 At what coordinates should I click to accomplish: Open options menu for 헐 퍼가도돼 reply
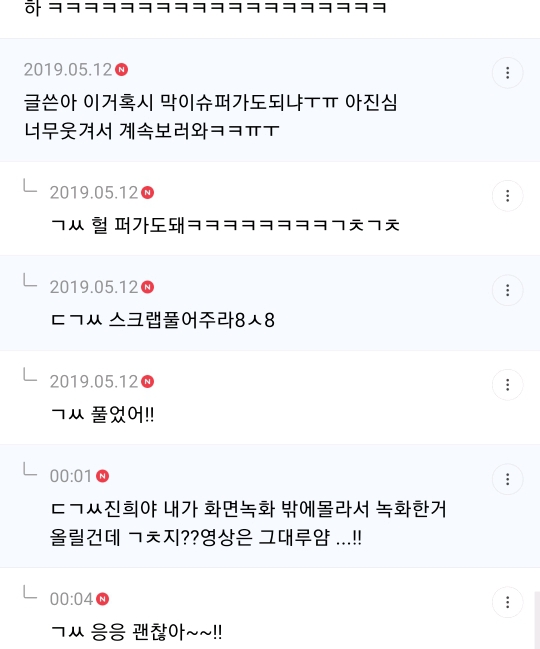[507, 196]
